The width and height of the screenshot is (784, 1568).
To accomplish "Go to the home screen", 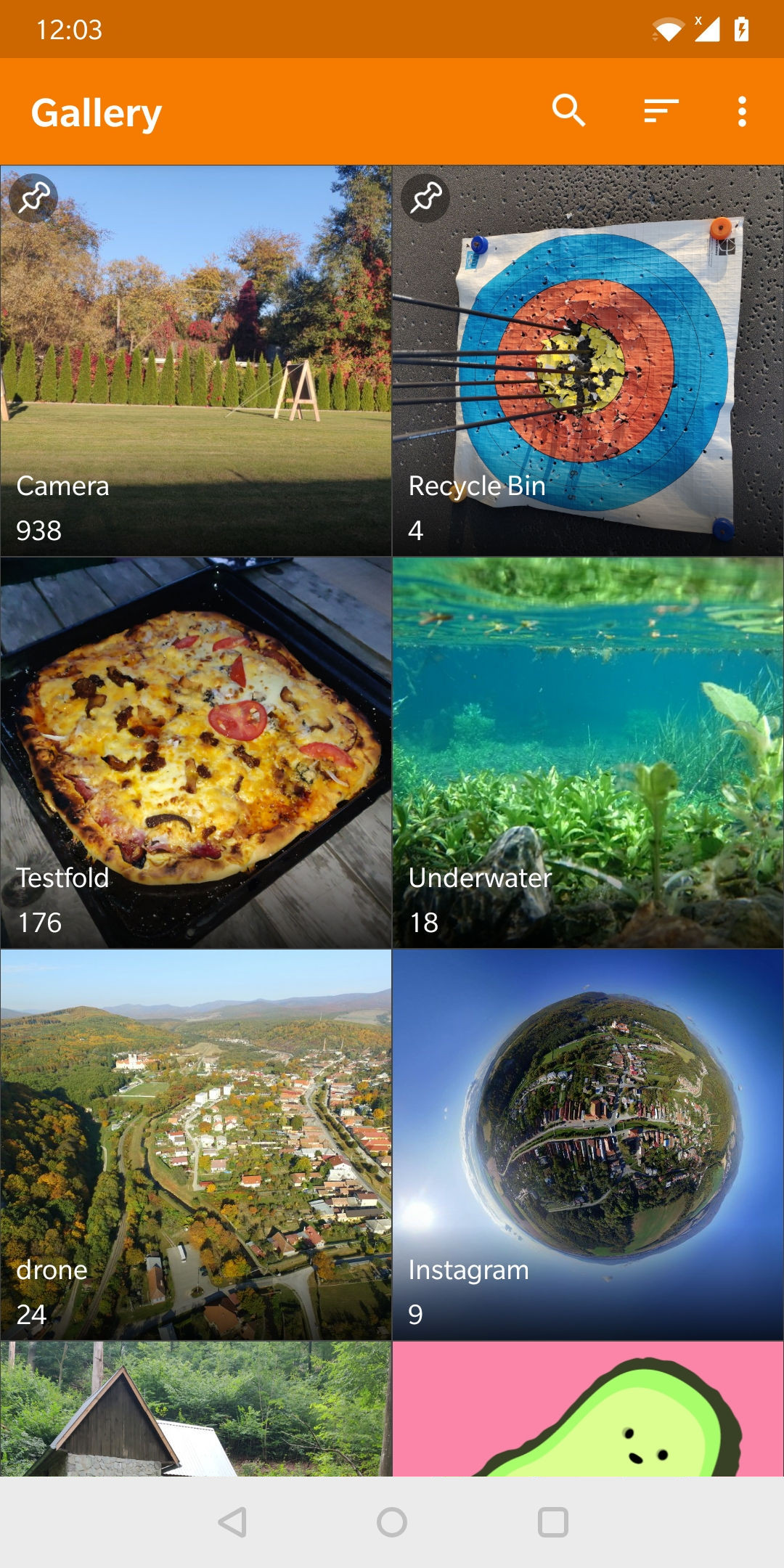I will (392, 1522).
